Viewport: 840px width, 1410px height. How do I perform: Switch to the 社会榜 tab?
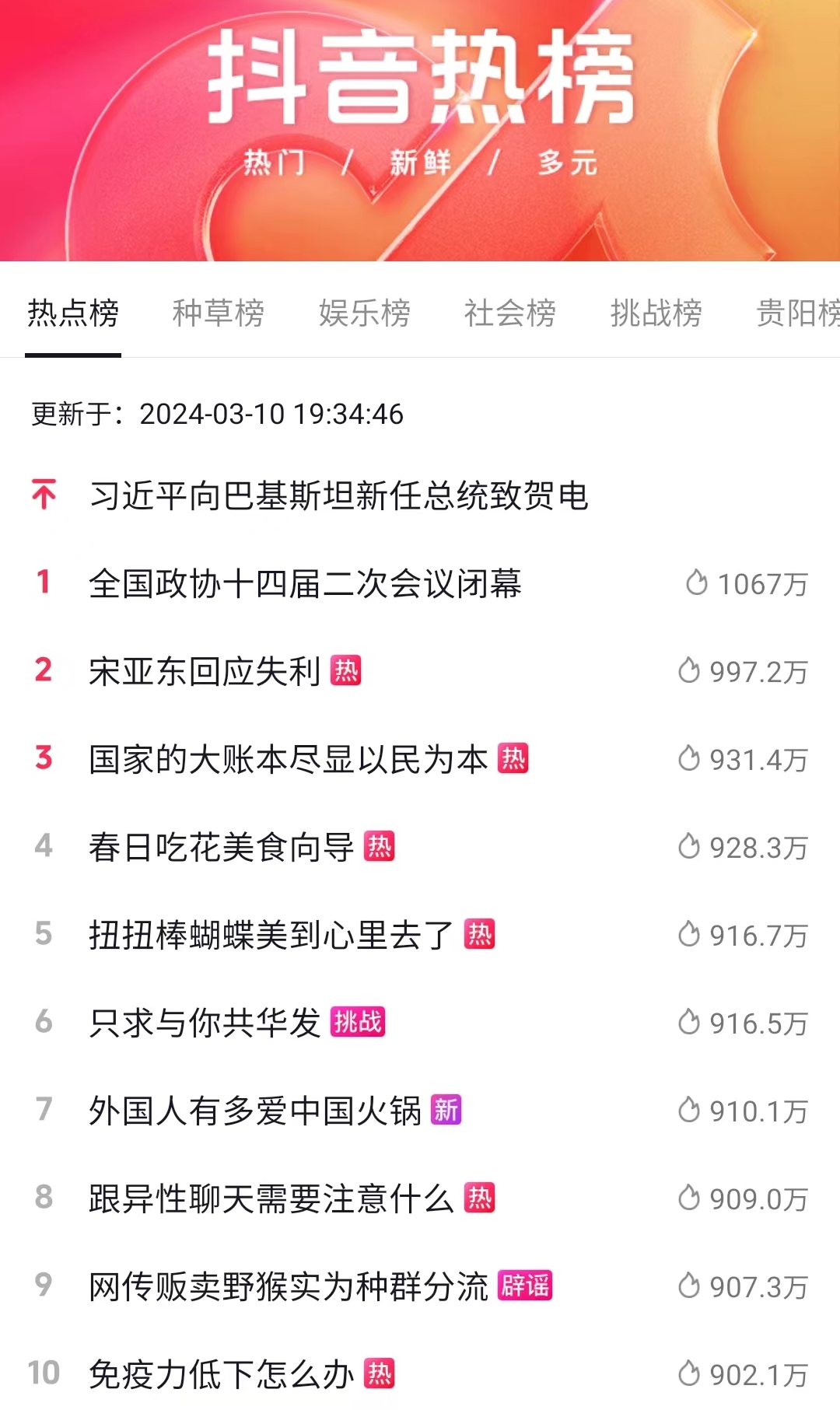[x=510, y=313]
